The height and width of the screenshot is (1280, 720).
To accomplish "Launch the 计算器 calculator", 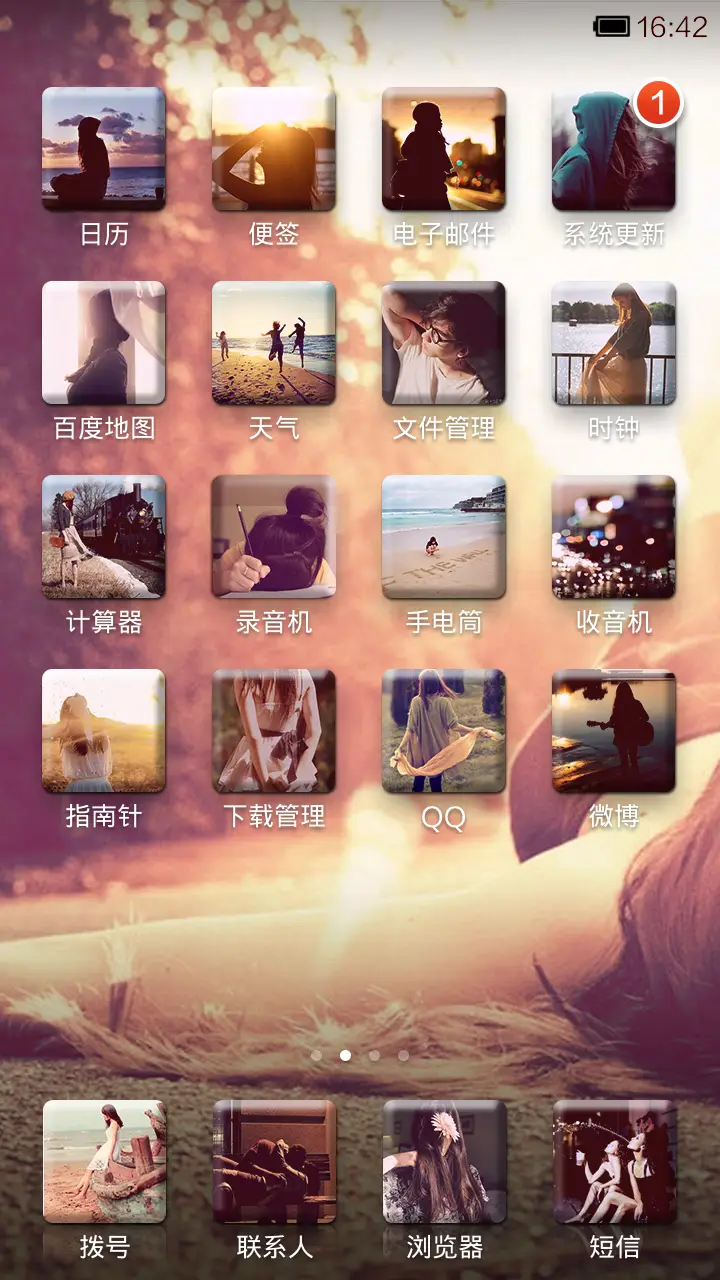I will tap(102, 538).
